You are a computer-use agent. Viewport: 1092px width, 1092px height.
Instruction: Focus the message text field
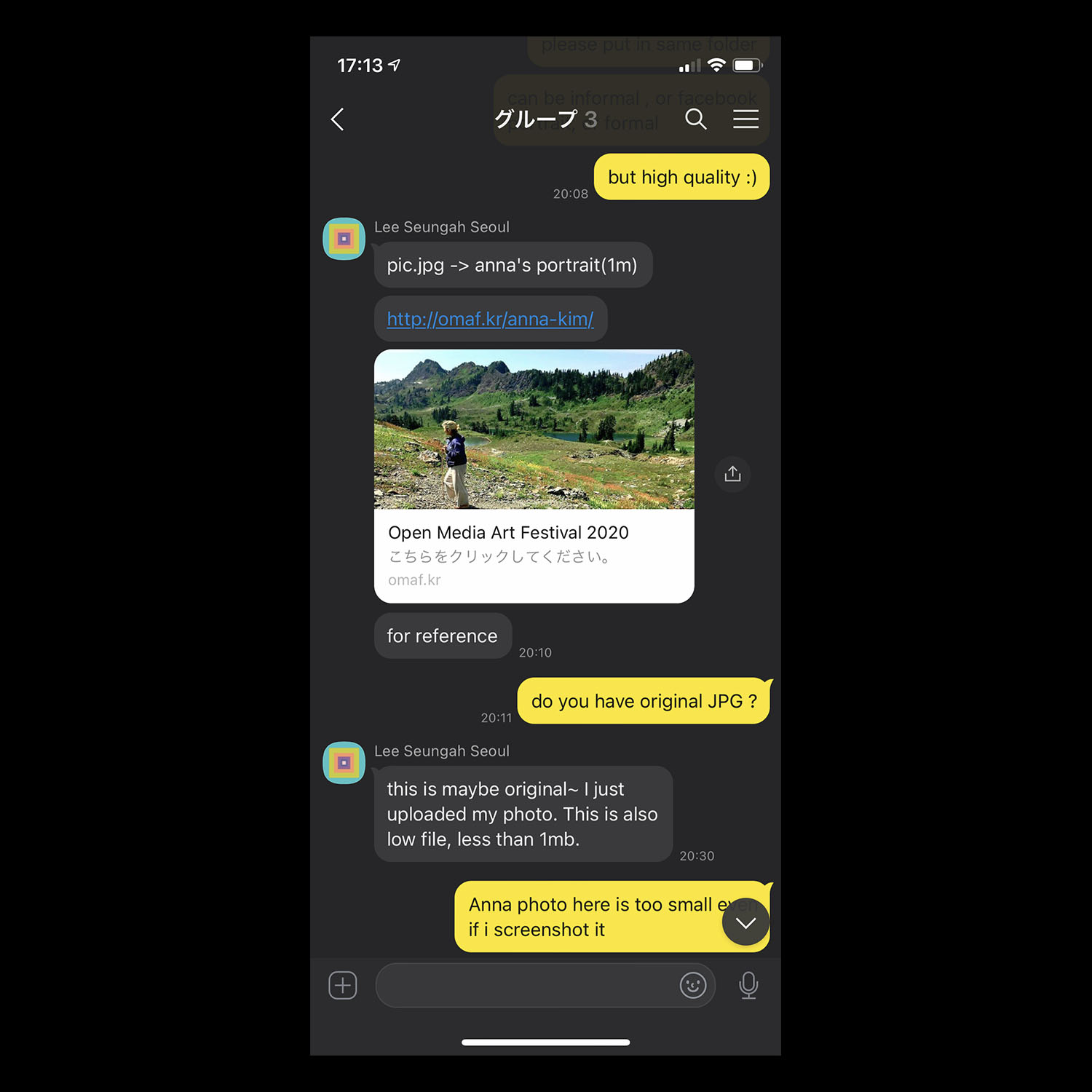pyautogui.click(x=524, y=985)
